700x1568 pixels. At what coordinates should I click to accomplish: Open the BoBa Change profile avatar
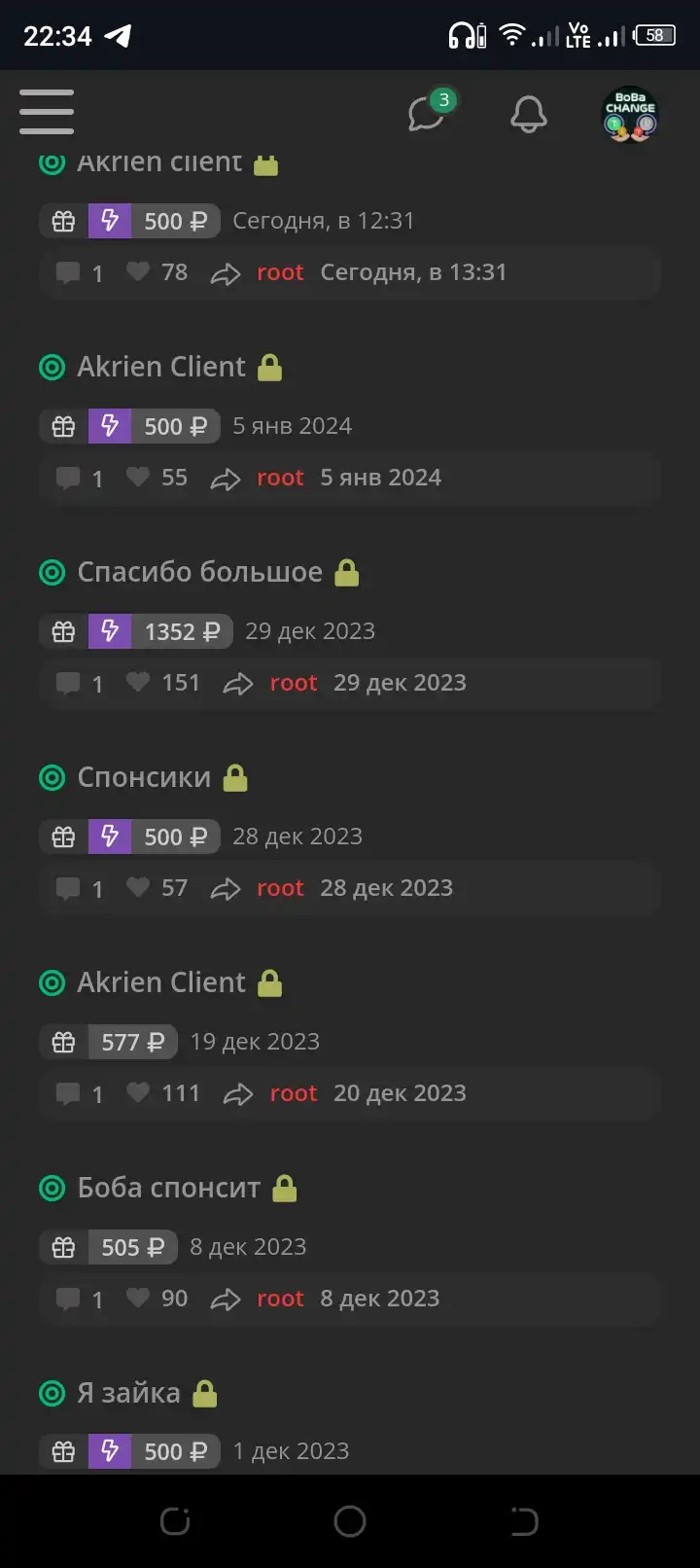630,115
